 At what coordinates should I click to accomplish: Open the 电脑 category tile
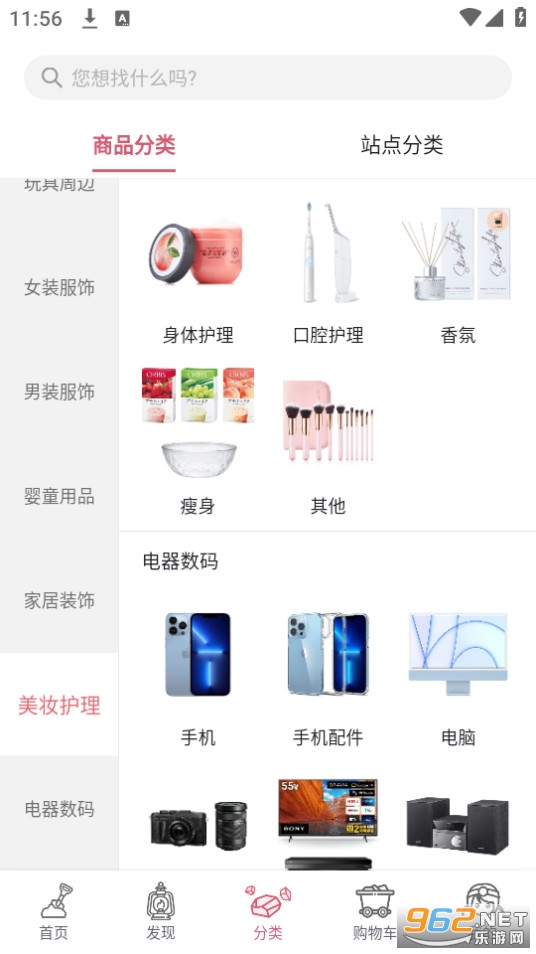click(x=458, y=677)
